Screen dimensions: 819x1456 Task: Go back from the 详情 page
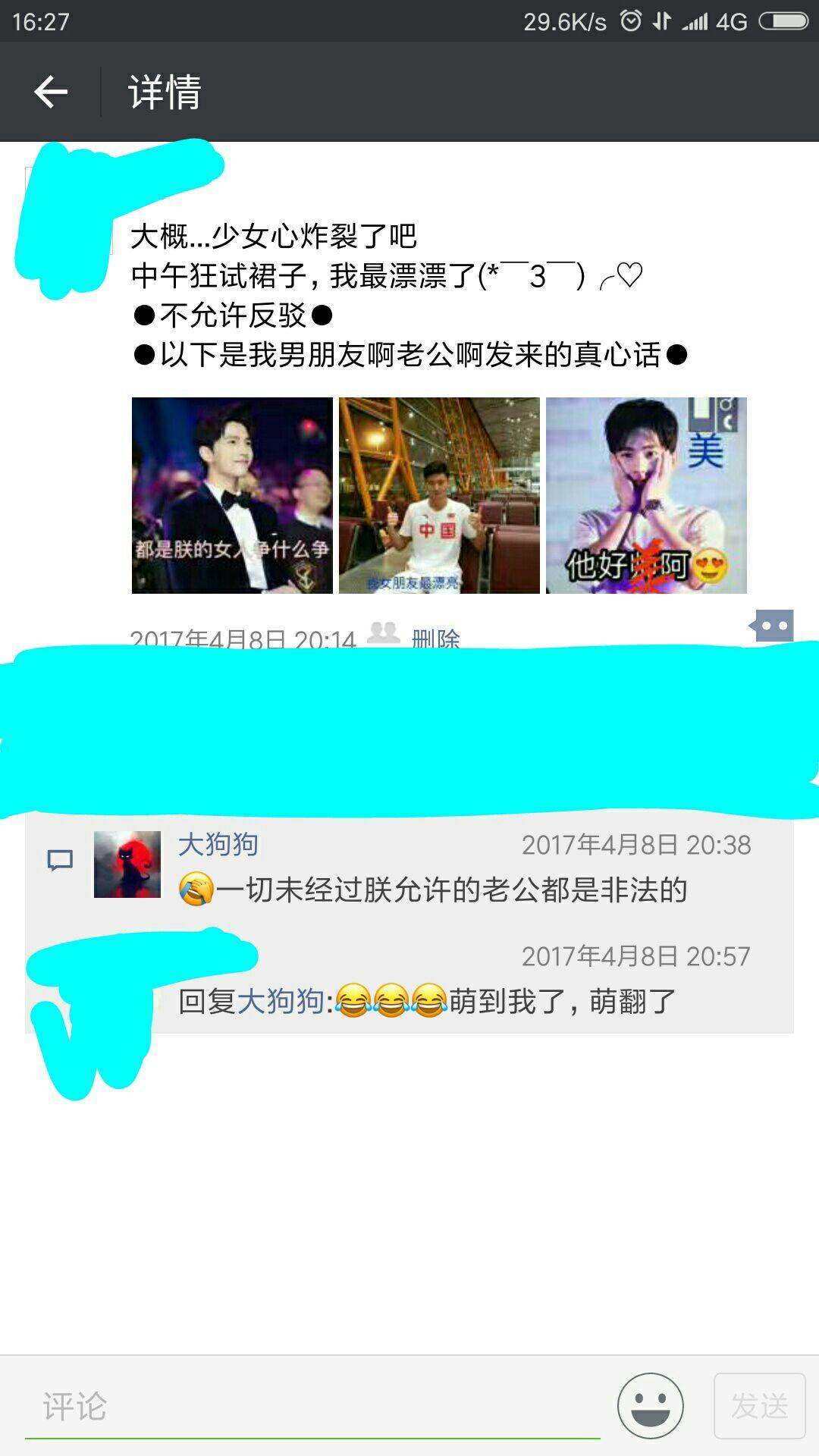pyautogui.click(x=51, y=93)
